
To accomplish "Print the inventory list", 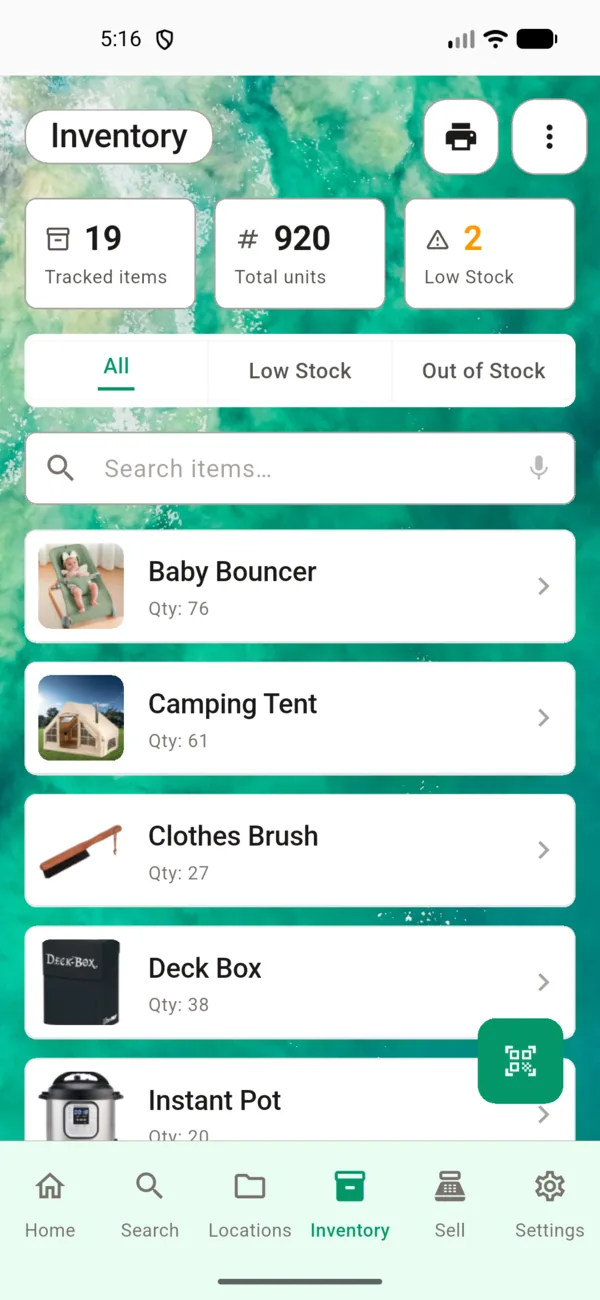I will click(x=460, y=137).
